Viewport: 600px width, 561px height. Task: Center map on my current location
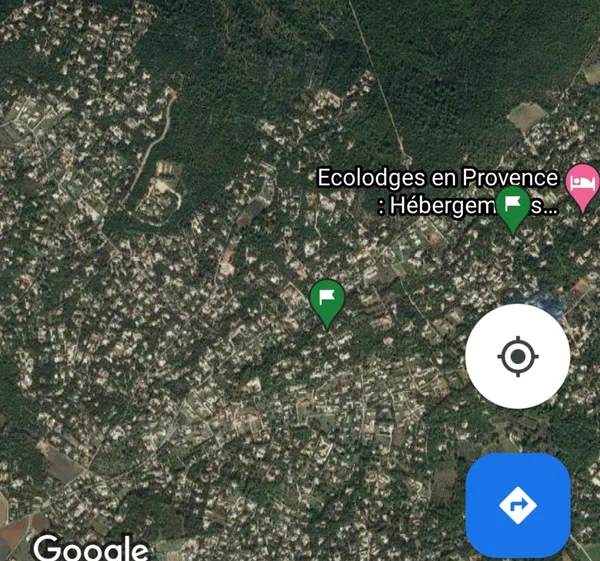517,356
